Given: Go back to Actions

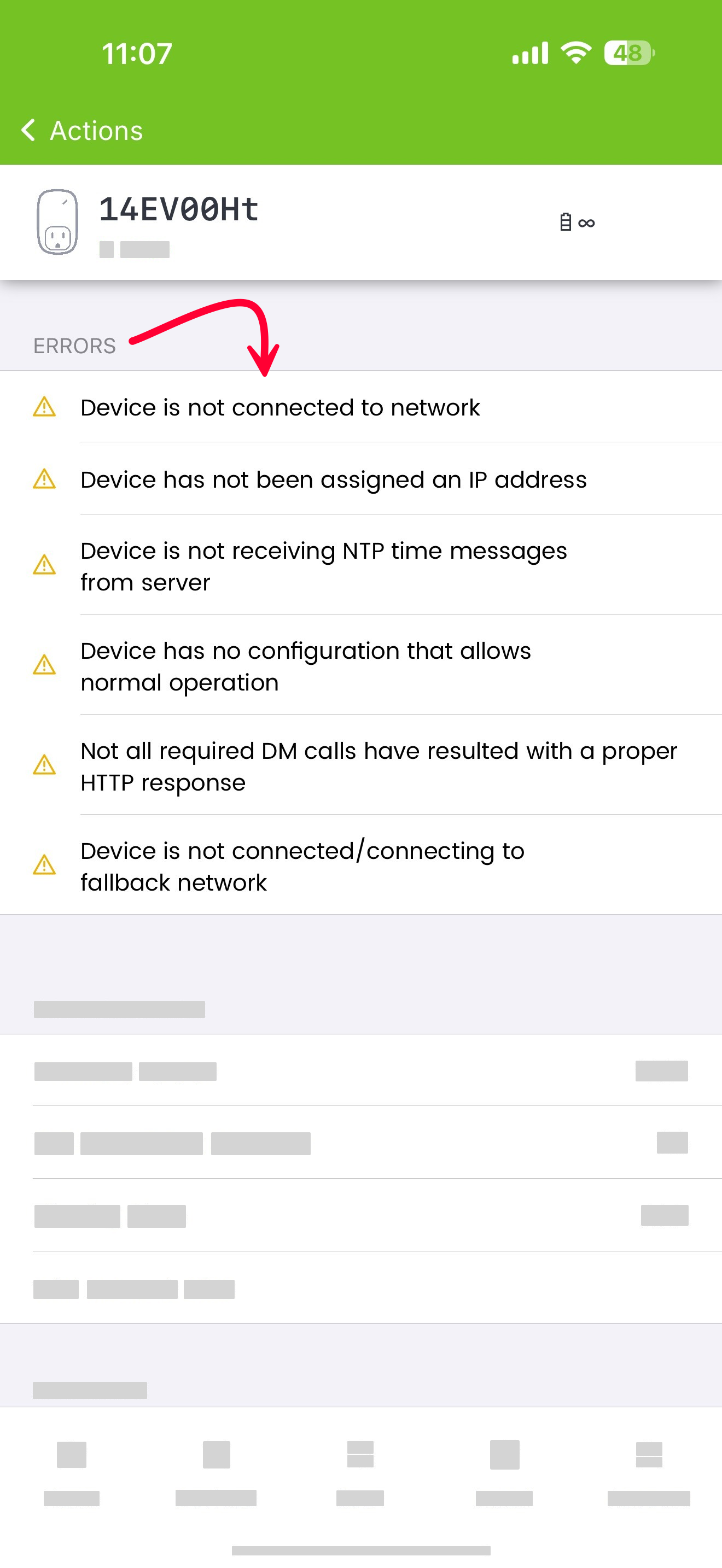Looking at the screenshot, I should point(81,130).
